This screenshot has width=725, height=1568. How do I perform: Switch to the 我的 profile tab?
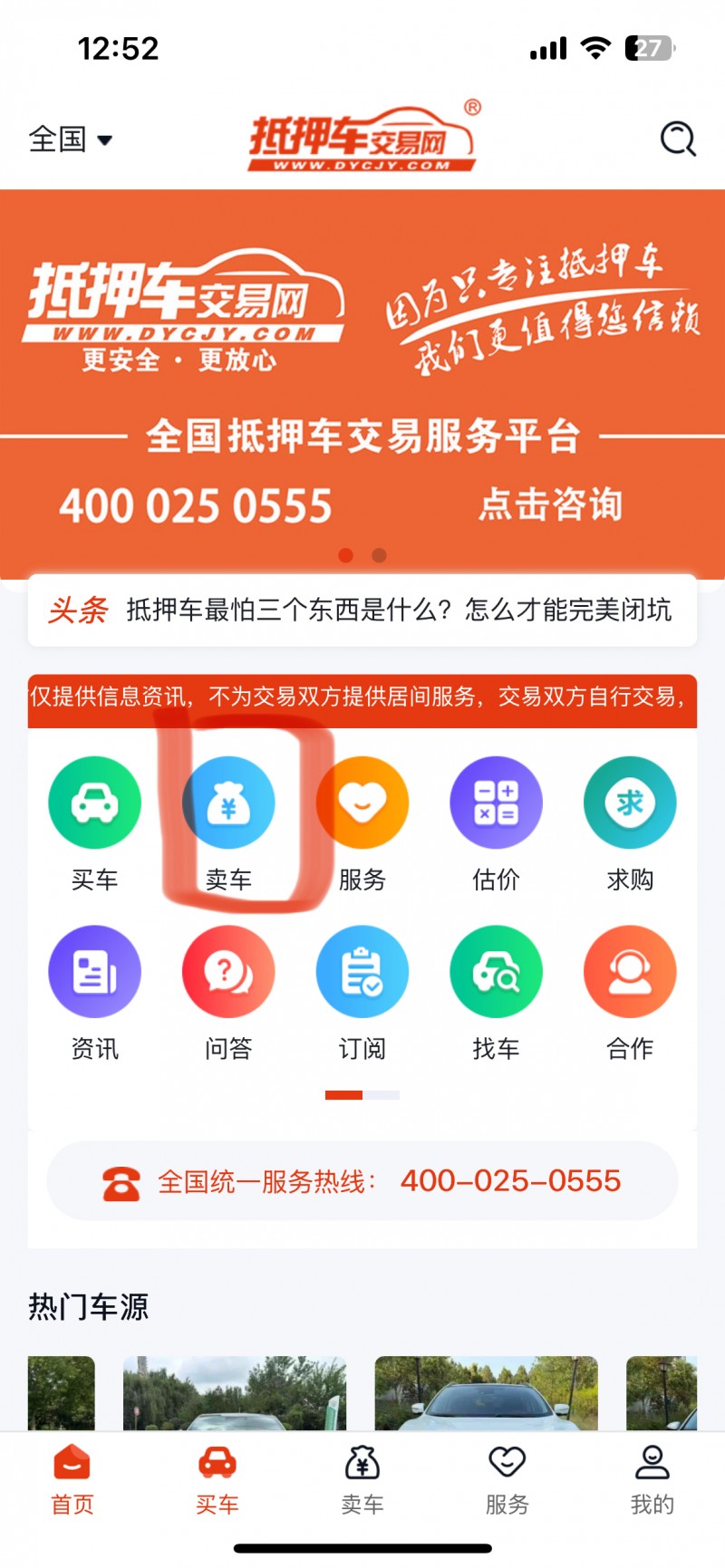click(x=652, y=1480)
